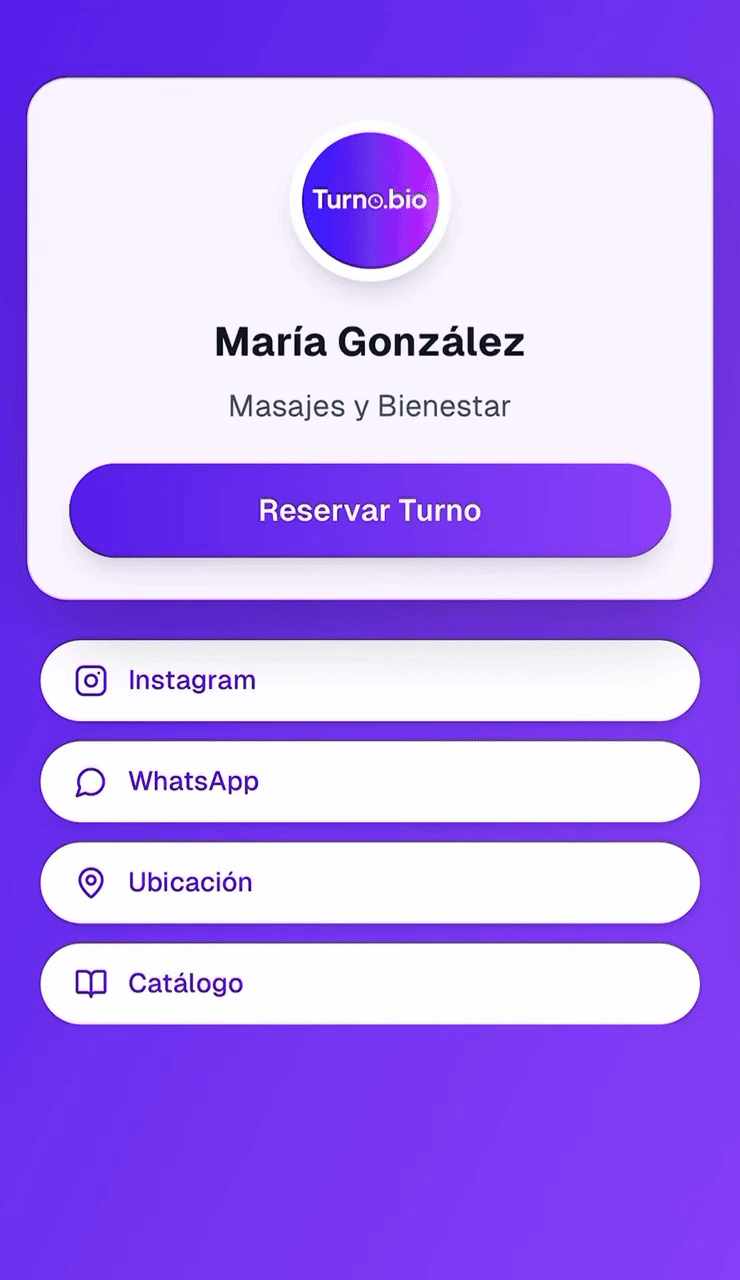The width and height of the screenshot is (740, 1280).
Task: Open the WhatsApp link
Action: pos(370,782)
